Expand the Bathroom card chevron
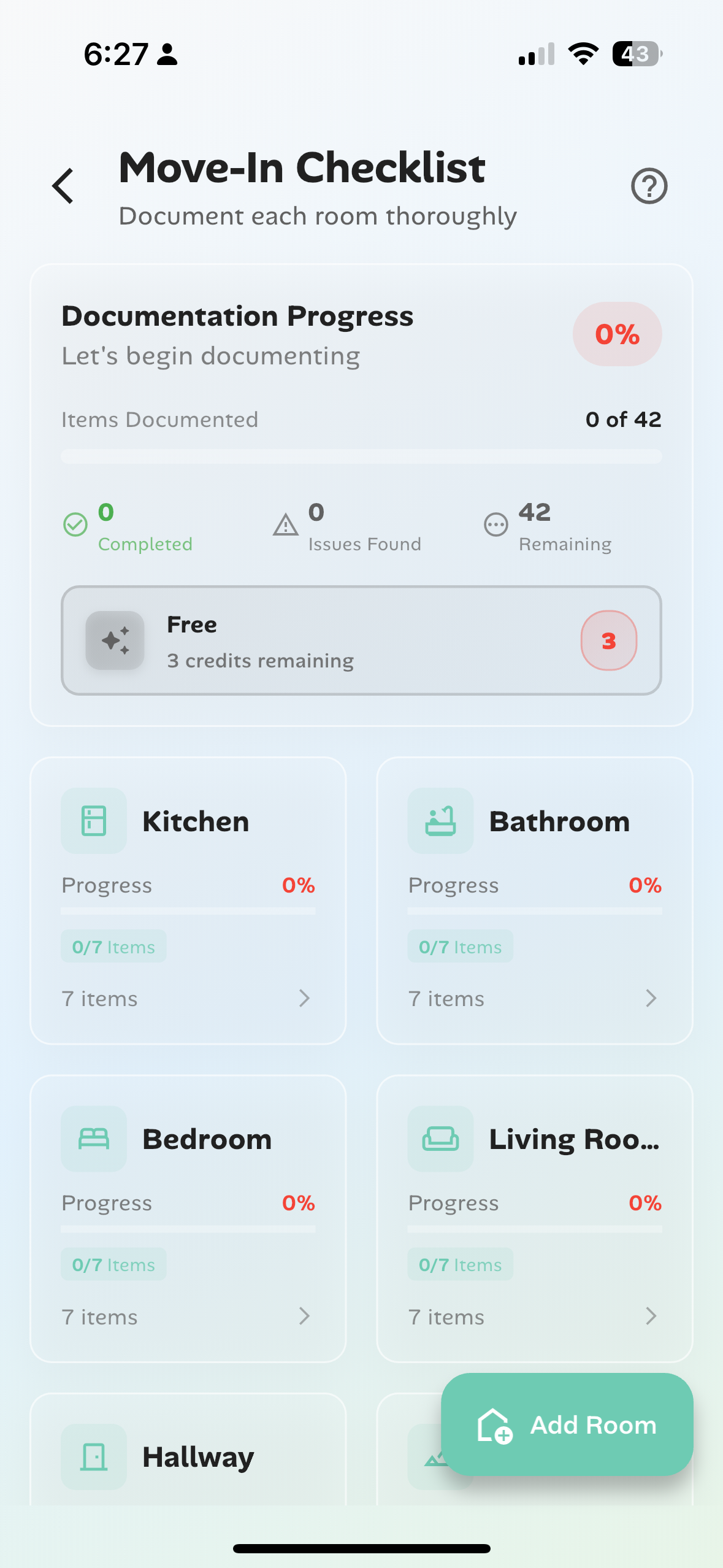The height and width of the screenshot is (1568, 723). pyautogui.click(x=651, y=999)
